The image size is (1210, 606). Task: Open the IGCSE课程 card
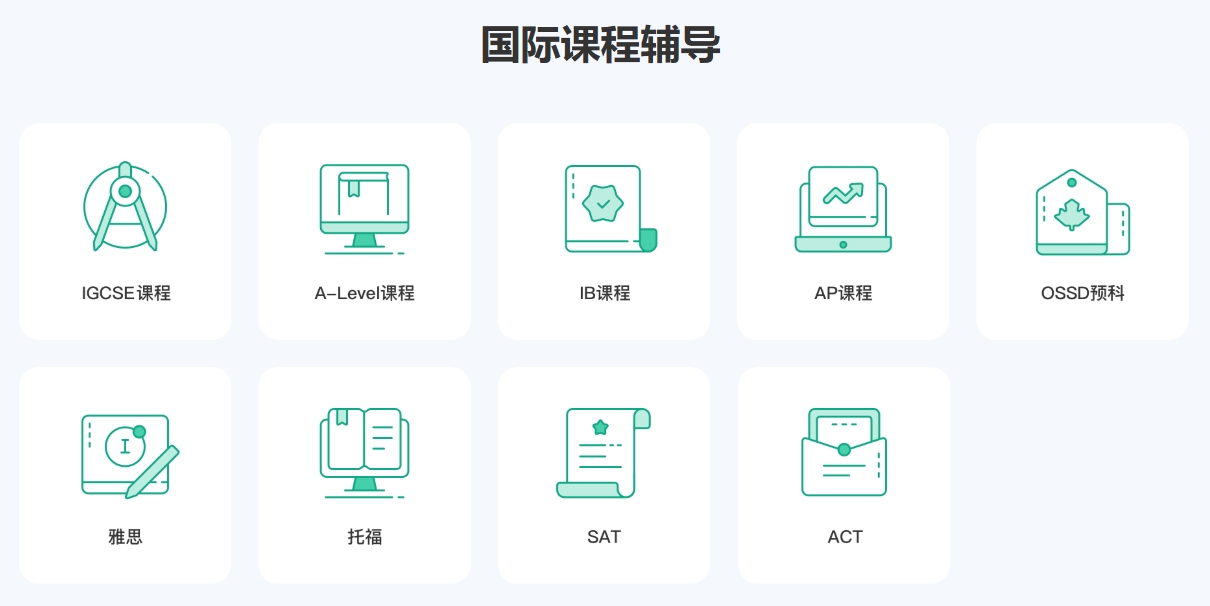125,232
